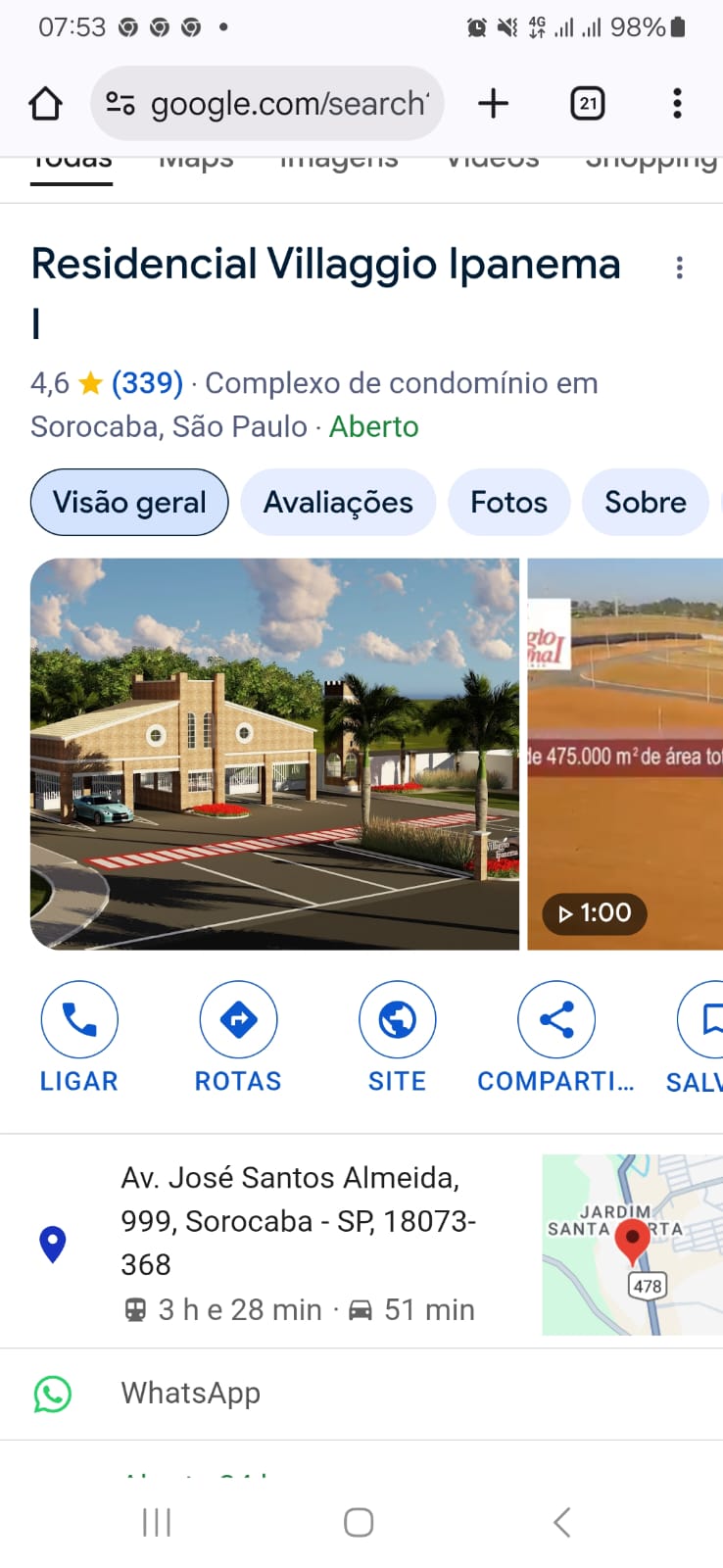This screenshot has width=723, height=1568.
Task: Open the address Av. José Santos Almeida
Action: 298,1221
